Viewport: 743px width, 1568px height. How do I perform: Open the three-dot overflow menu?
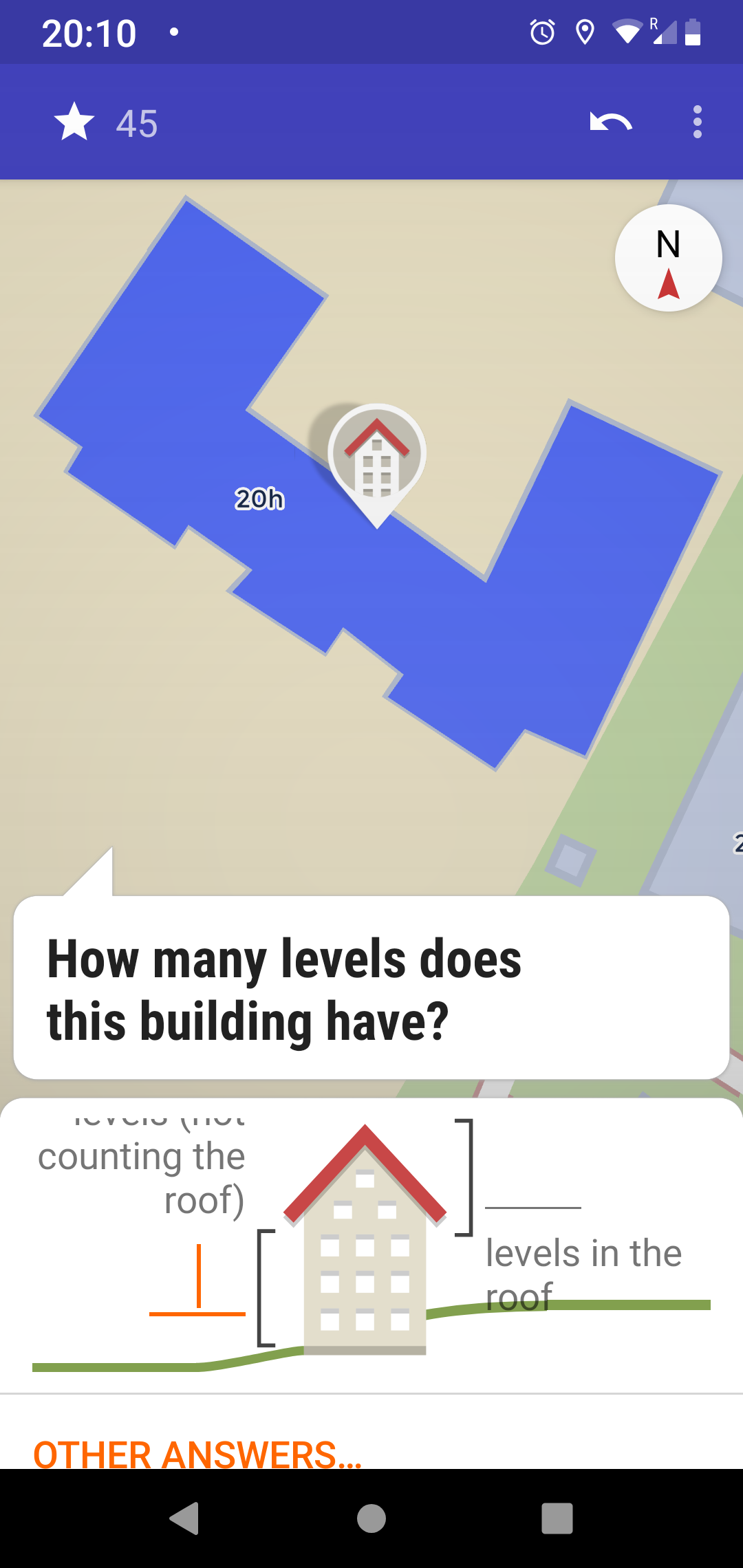pos(697,122)
